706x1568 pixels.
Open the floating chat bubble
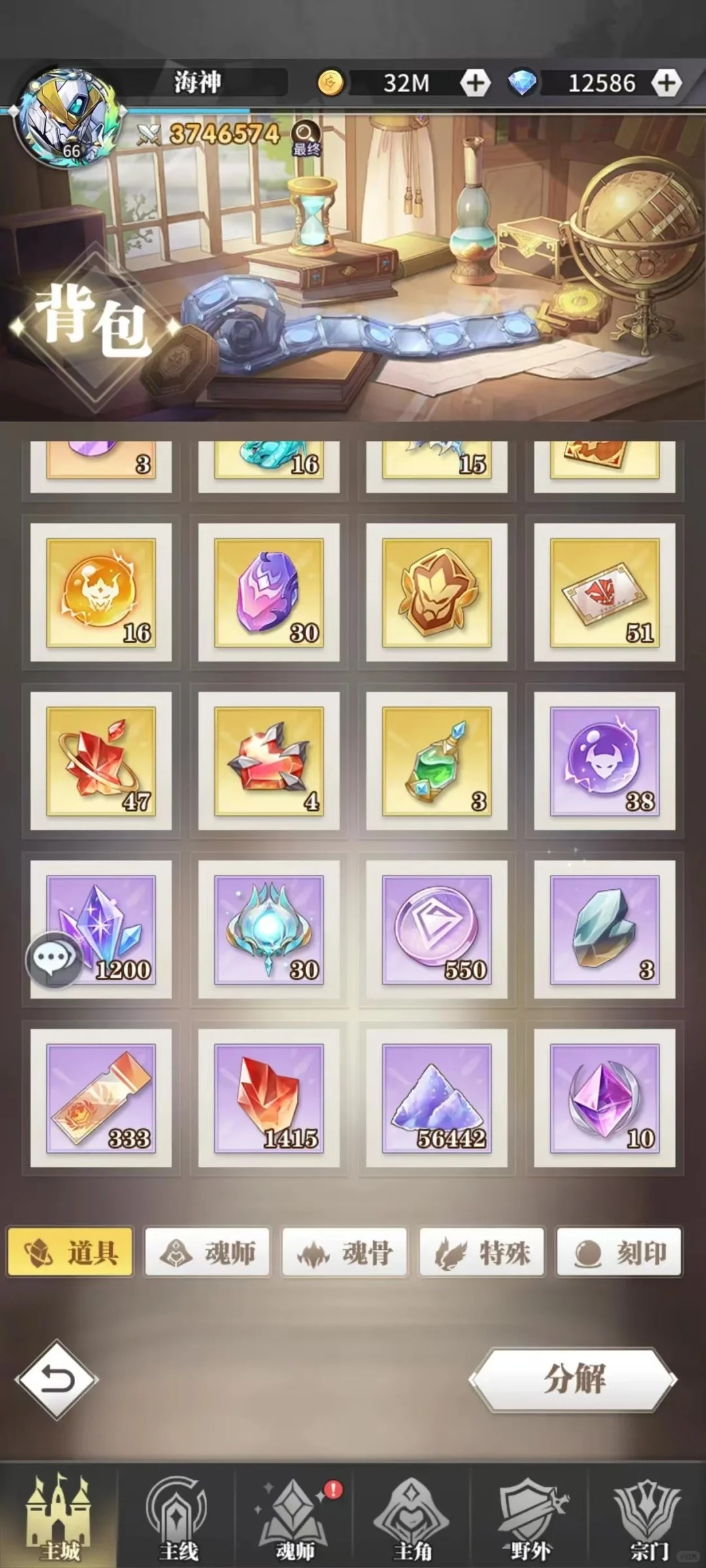54,959
